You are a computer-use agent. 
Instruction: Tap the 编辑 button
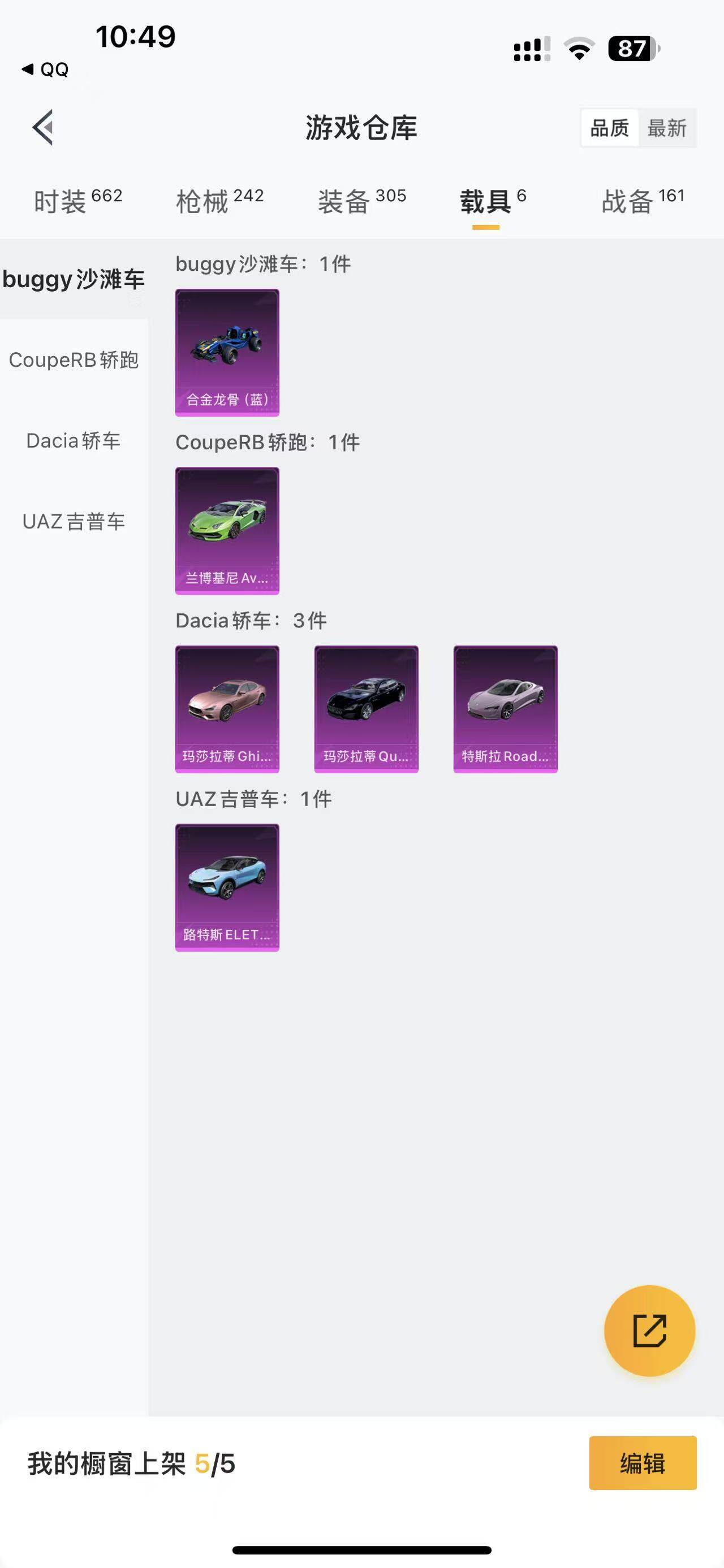click(643, 1463)
